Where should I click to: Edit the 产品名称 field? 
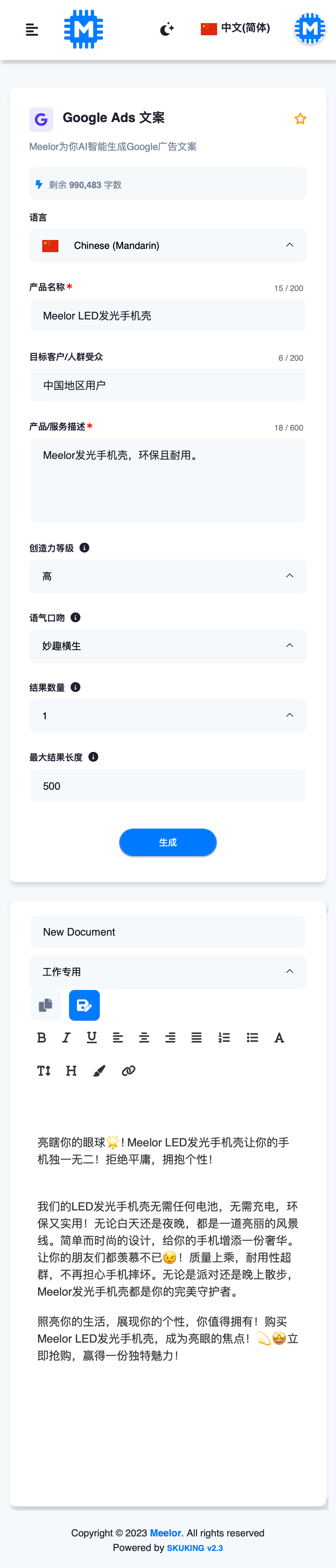pos(168,315)
